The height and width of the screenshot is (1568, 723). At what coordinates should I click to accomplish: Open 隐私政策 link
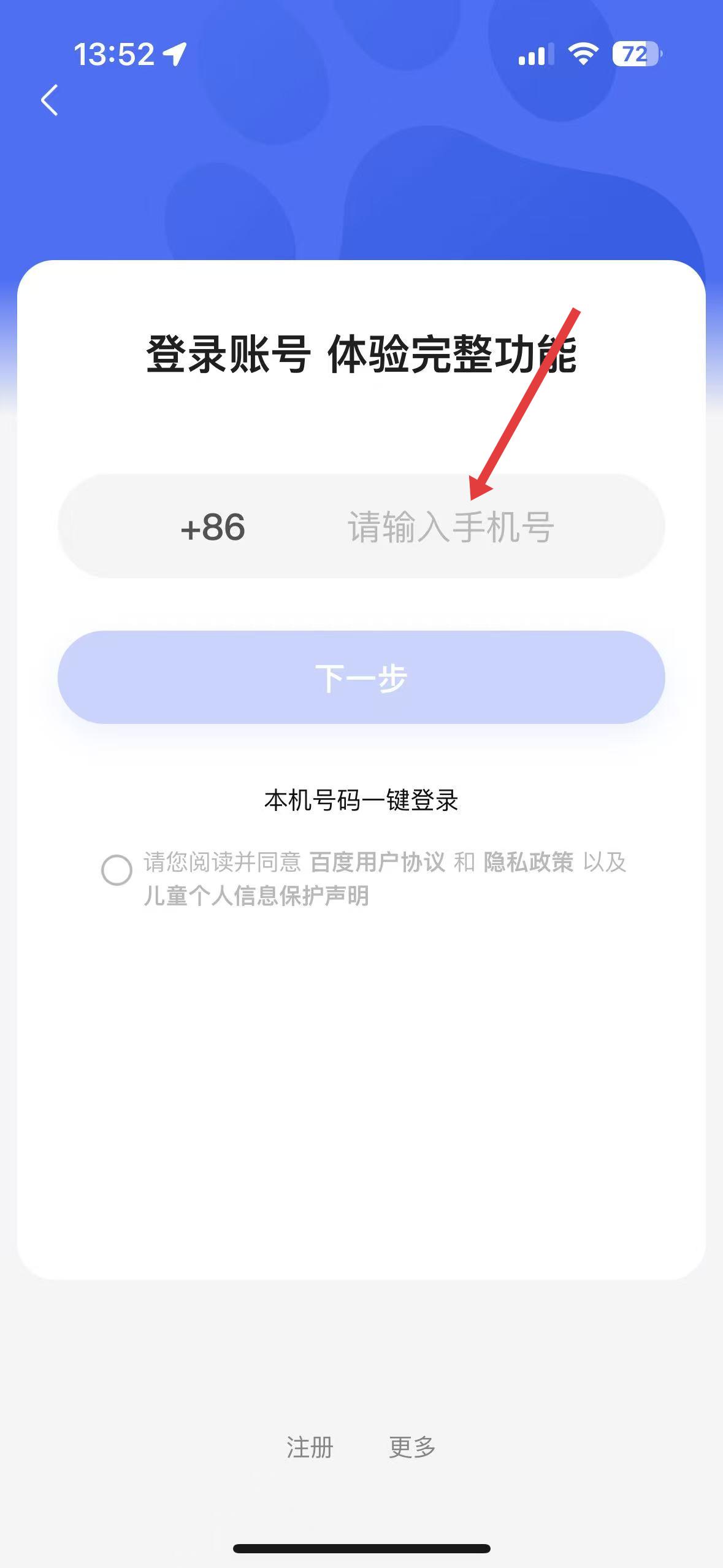pyautogui.click(x=528, y=863)
